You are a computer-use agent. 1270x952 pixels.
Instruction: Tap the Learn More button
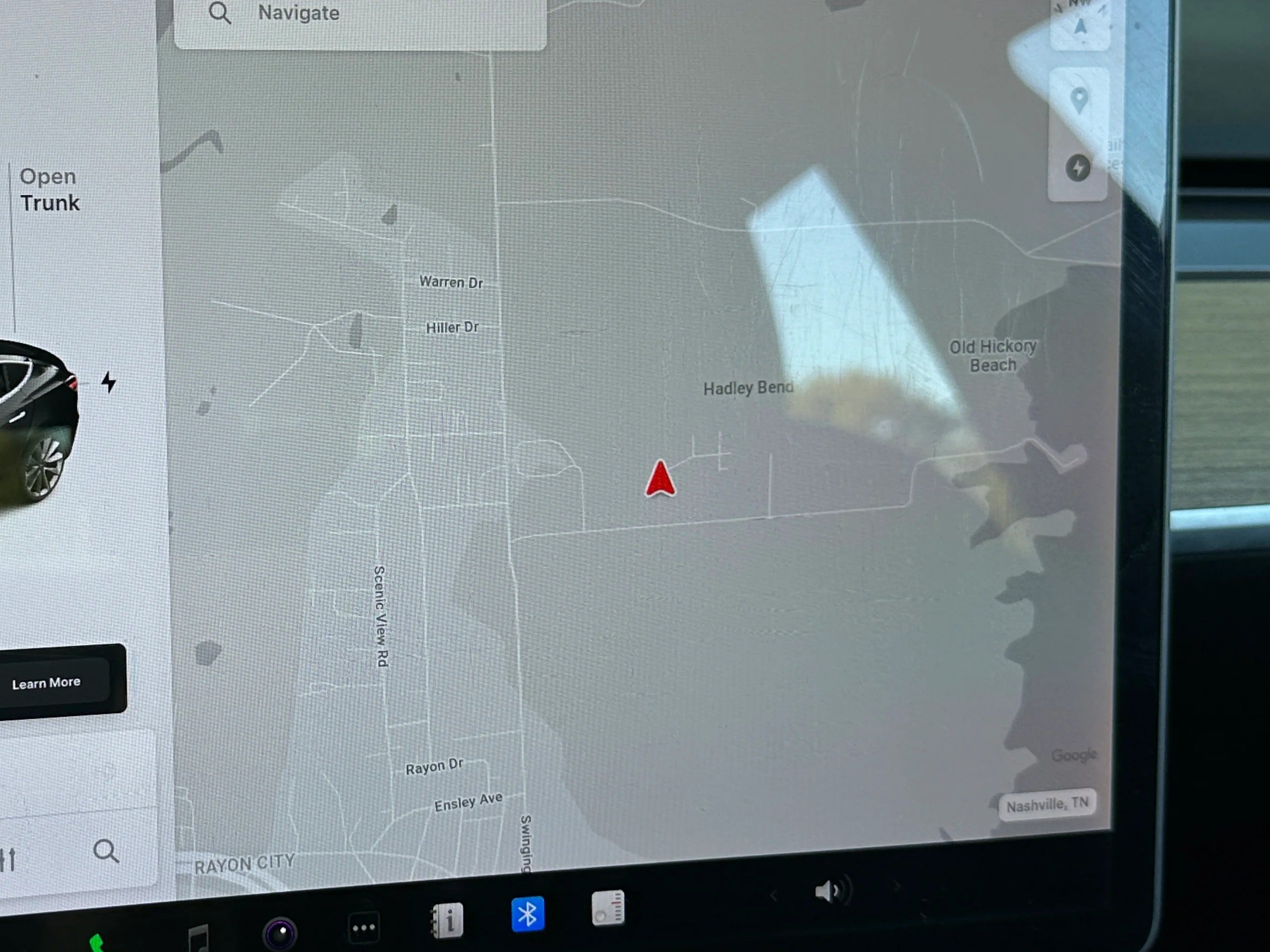(47, 683)
